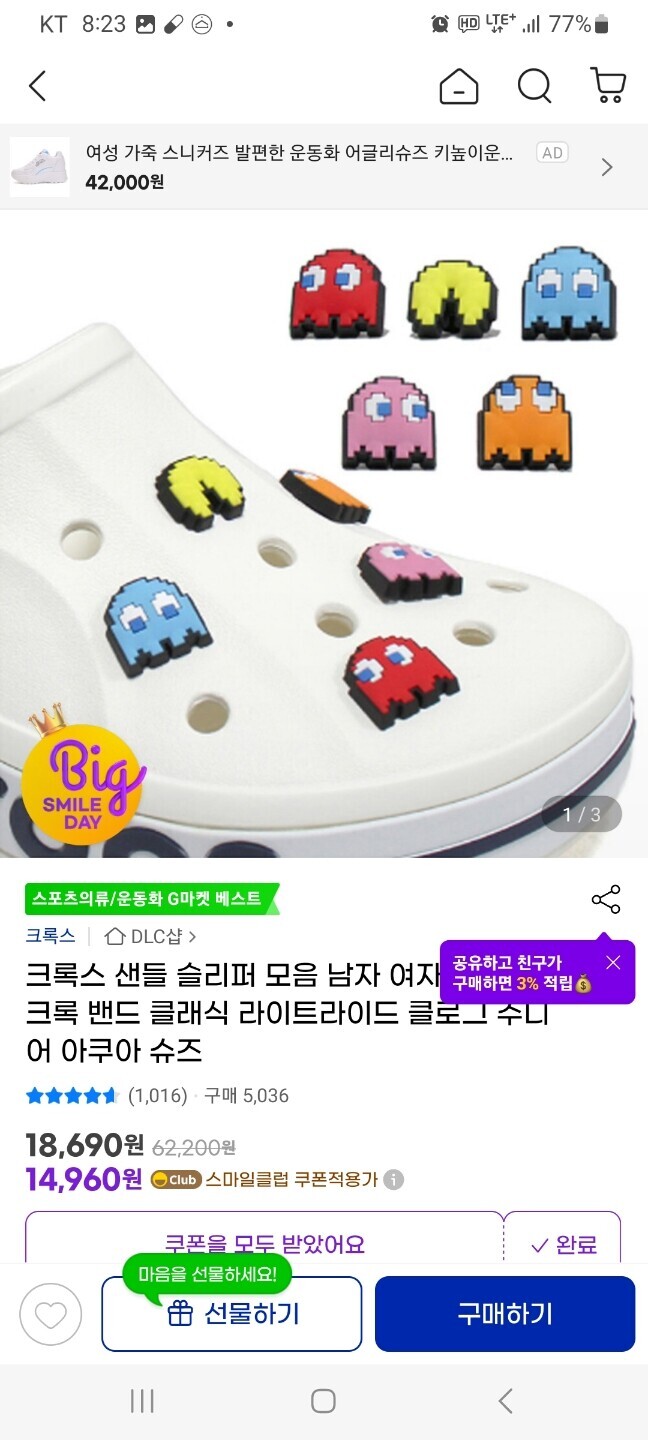Tap 구매하기 to purchase

tap(505, 1314)
